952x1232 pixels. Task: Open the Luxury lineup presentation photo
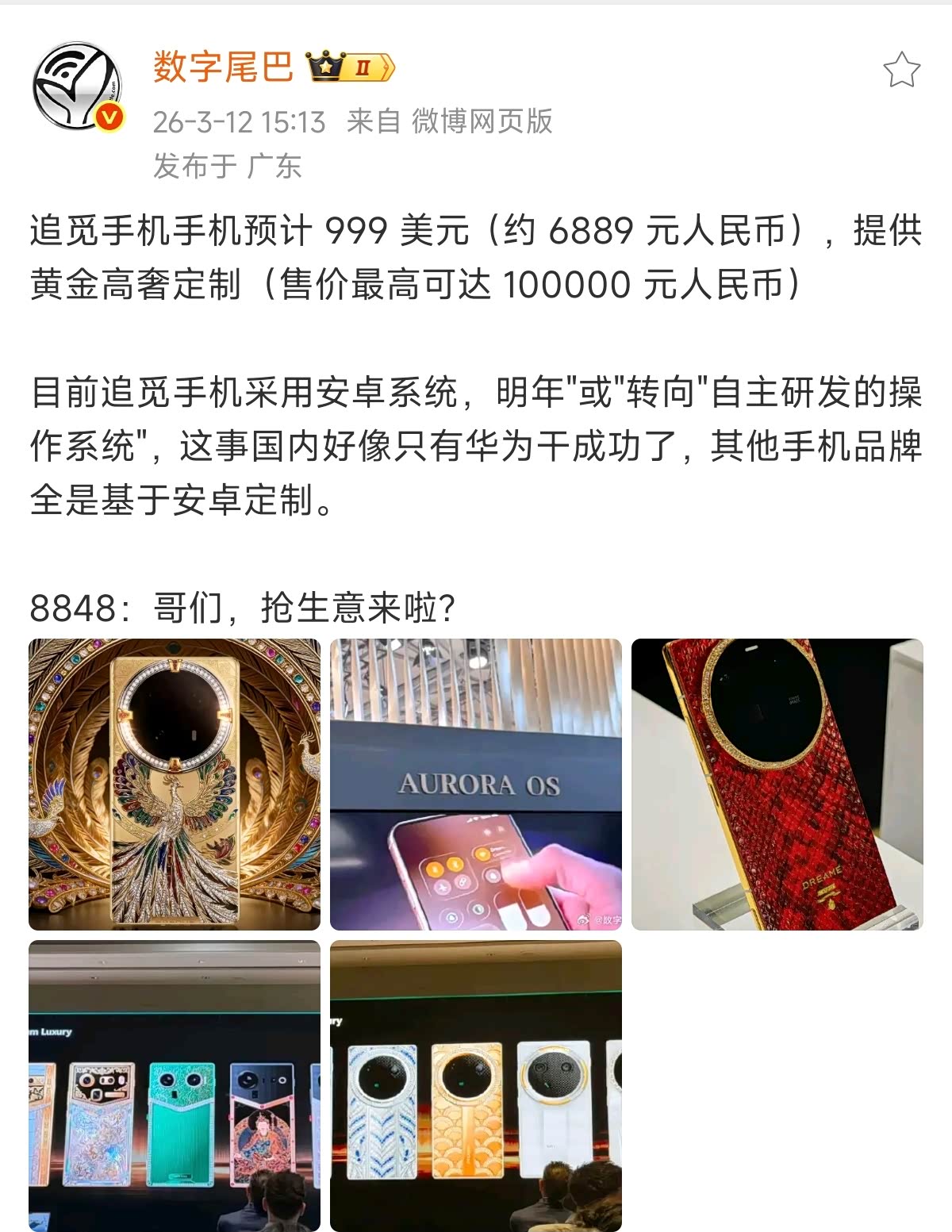pos(175,1085)
